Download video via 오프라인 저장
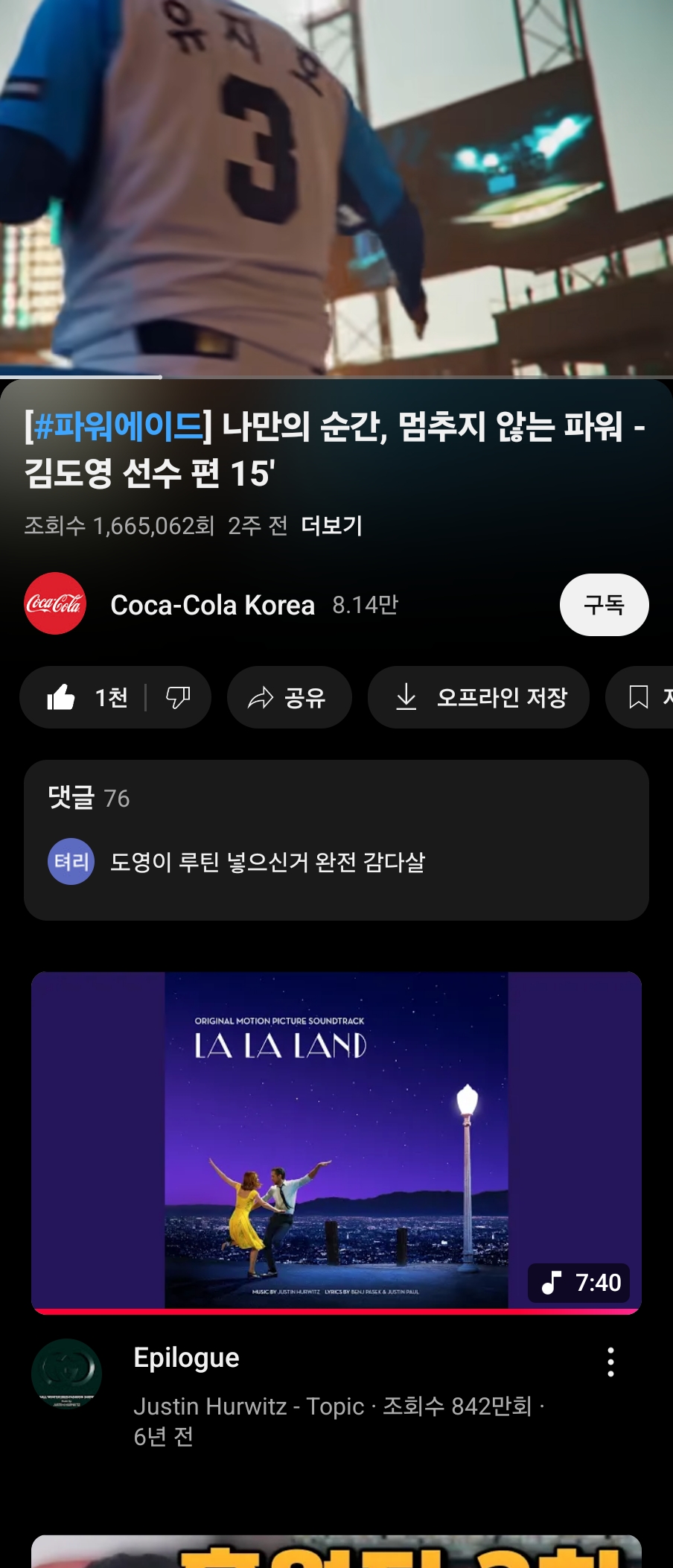Screen dimensions: 673x1568 479,698
